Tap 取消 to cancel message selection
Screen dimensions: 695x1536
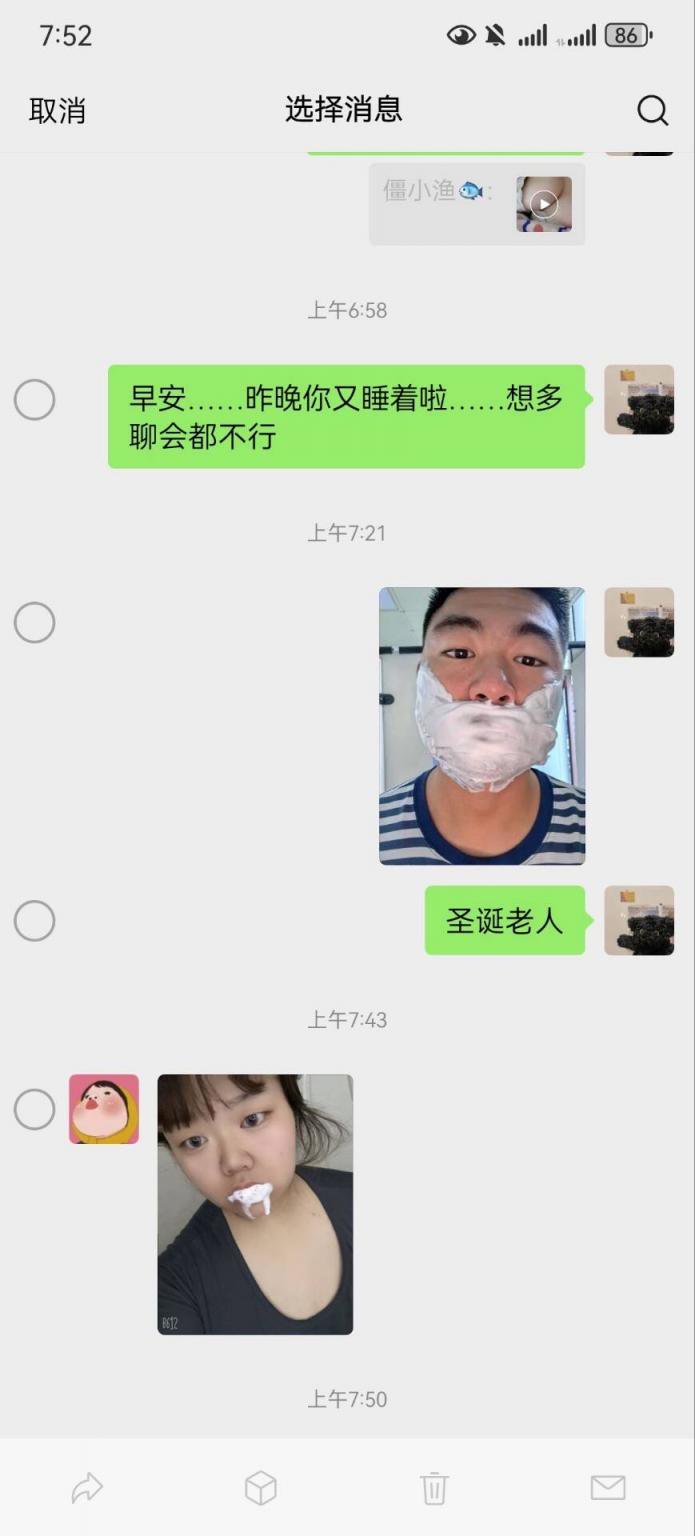point(57,110)
